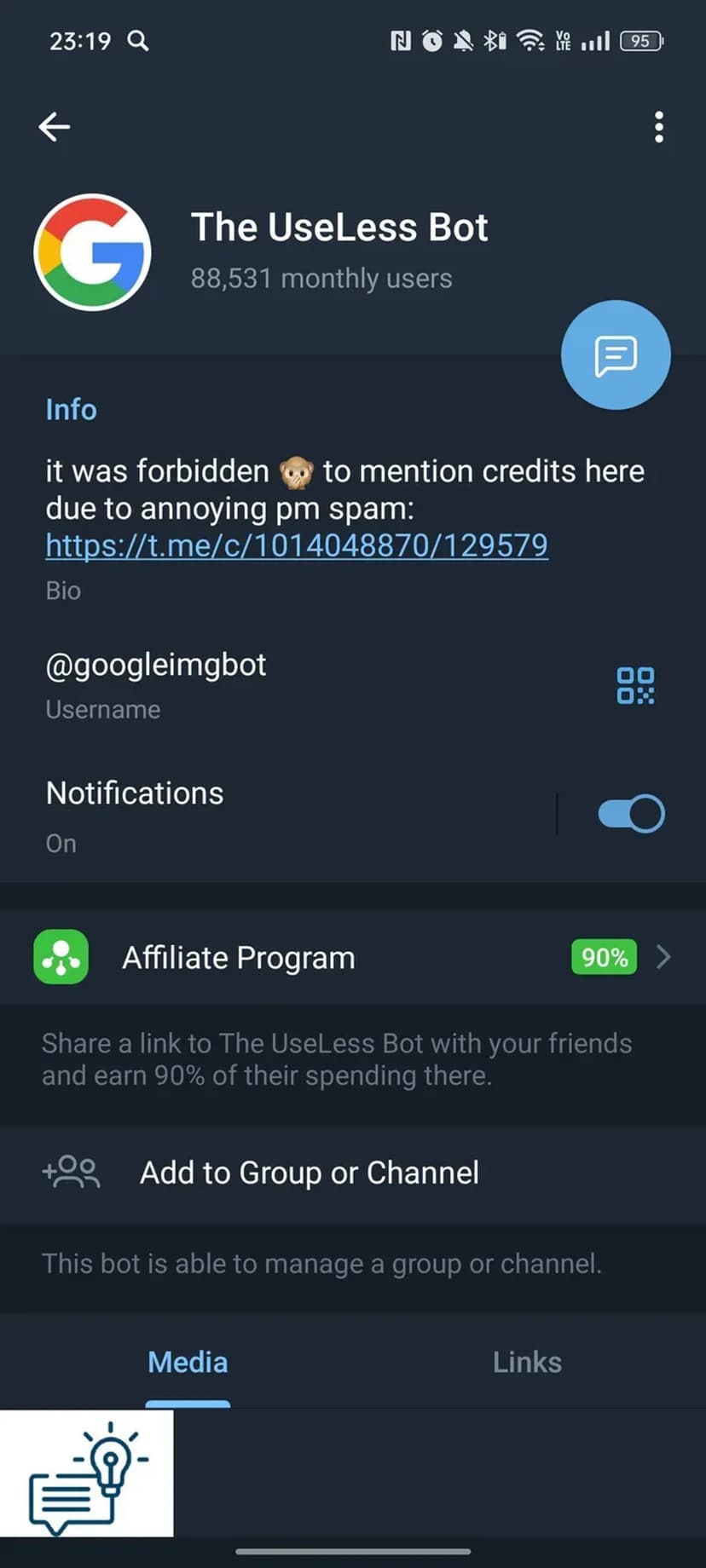This screenshot has width=706, height=1568.
Task: Copy the @googleimgbot username
Action: pyautogui.click(x=156, y=666)
